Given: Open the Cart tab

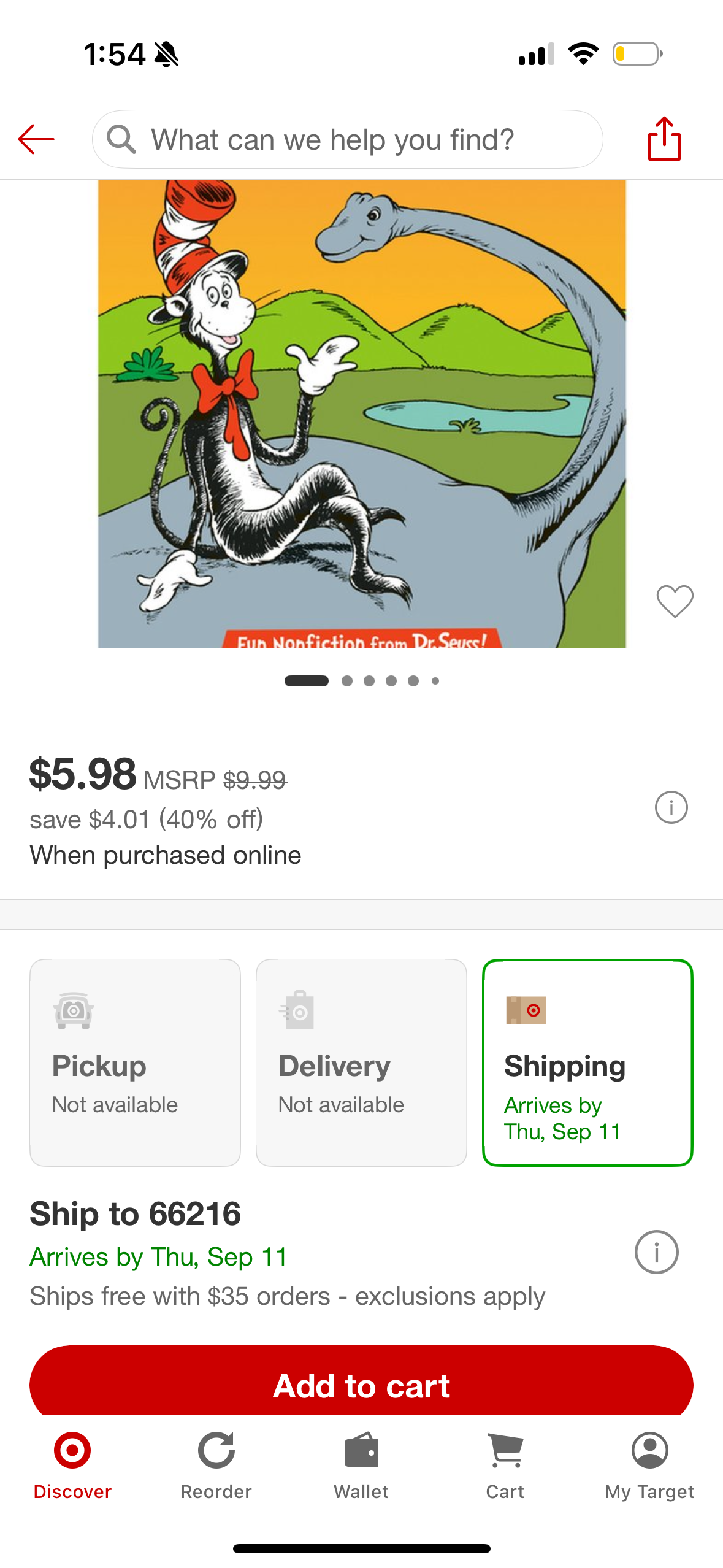Looking at the screenshot, I should click(505, 1466).
